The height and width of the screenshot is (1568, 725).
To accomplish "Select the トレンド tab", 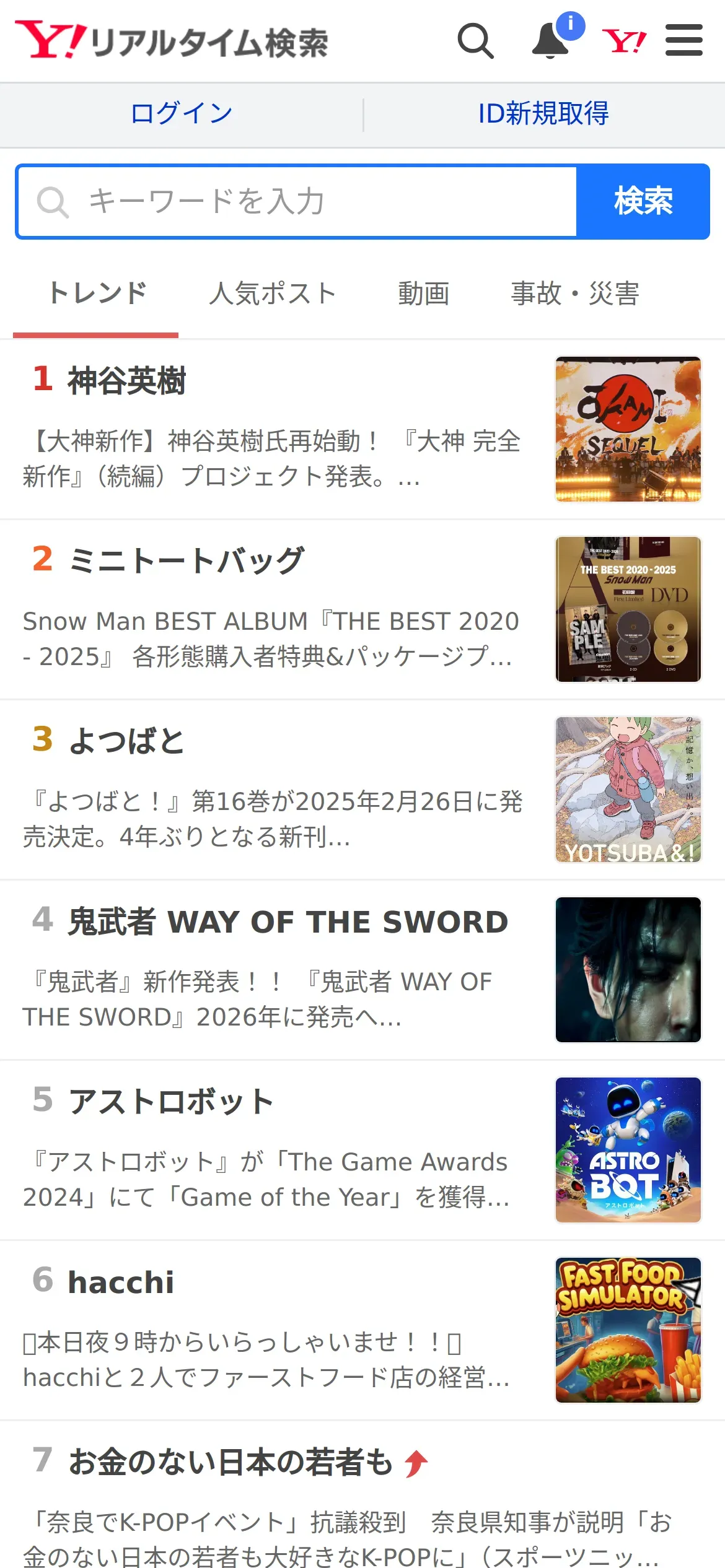I will pyautogui.click(x=97, y=294).
